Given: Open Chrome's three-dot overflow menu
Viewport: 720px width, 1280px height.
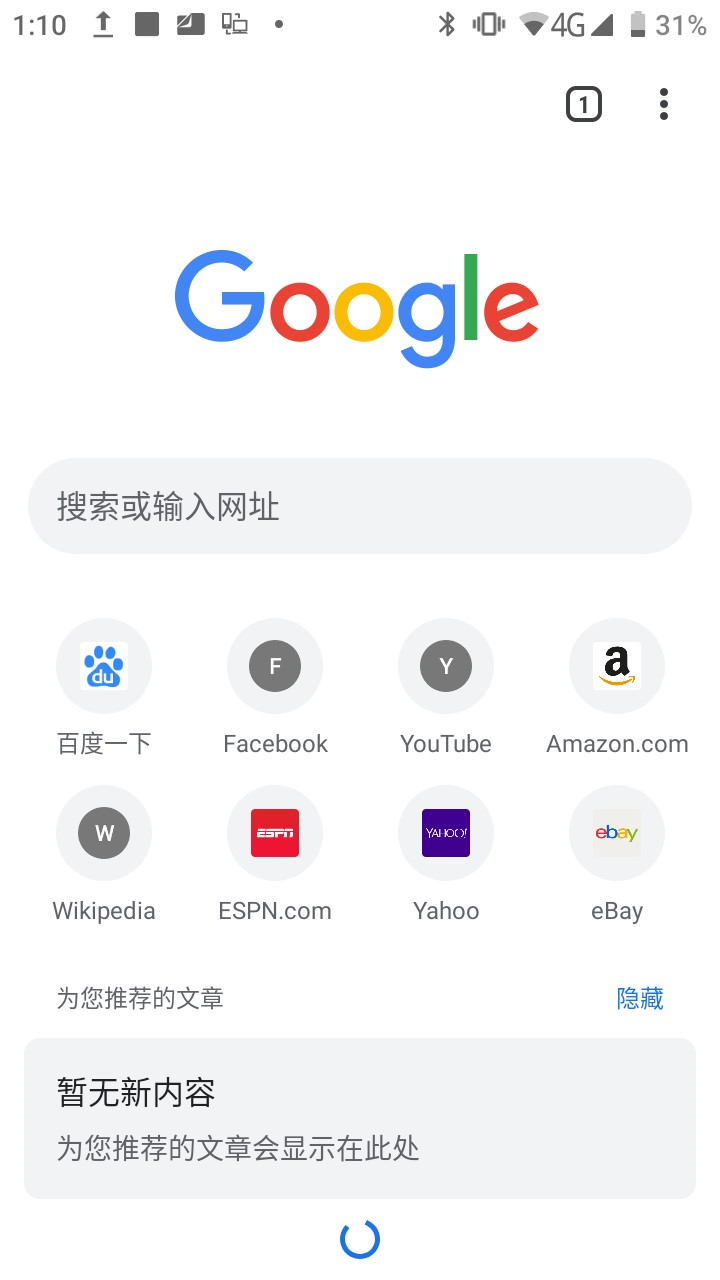Looking at the screenshot, I should click(664, 104).
